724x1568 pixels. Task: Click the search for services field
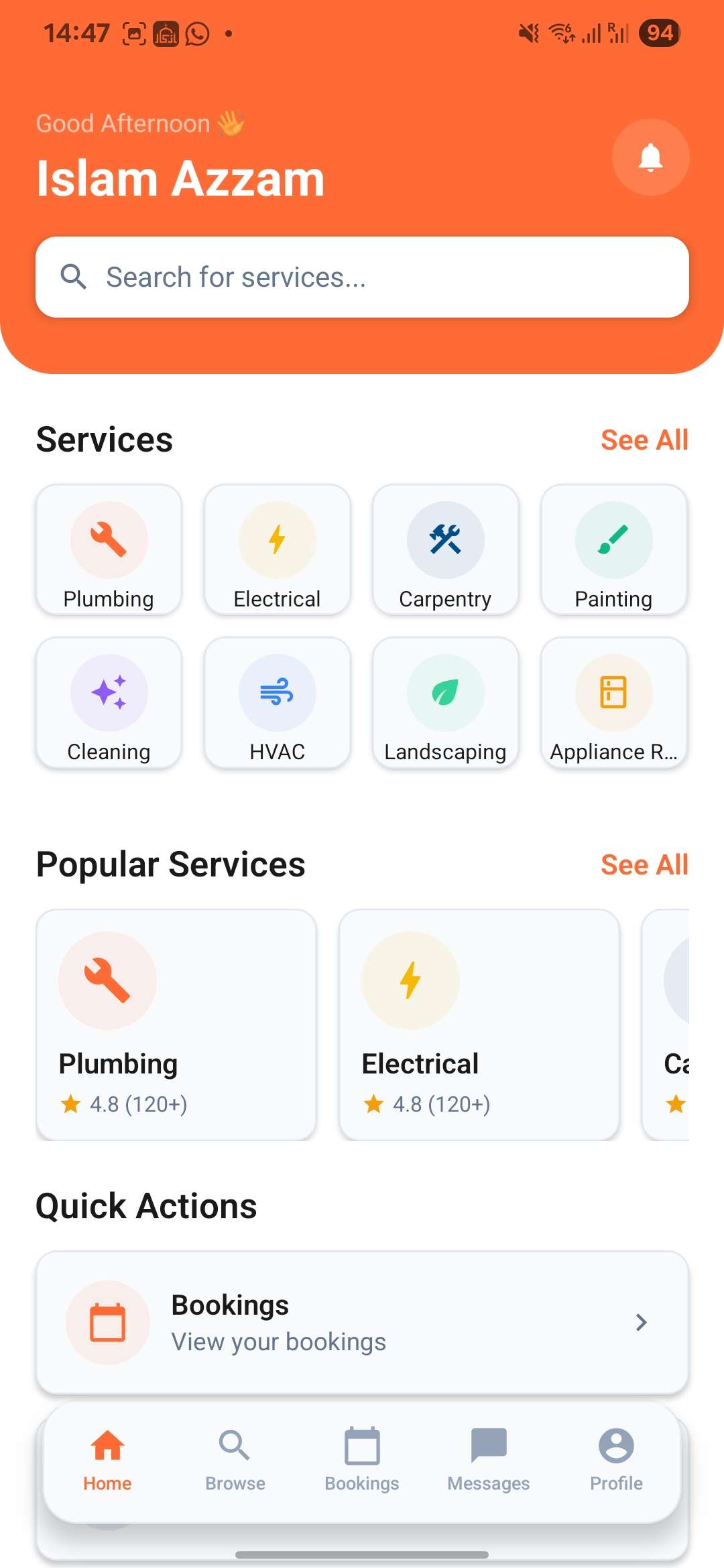coord(362,276)
